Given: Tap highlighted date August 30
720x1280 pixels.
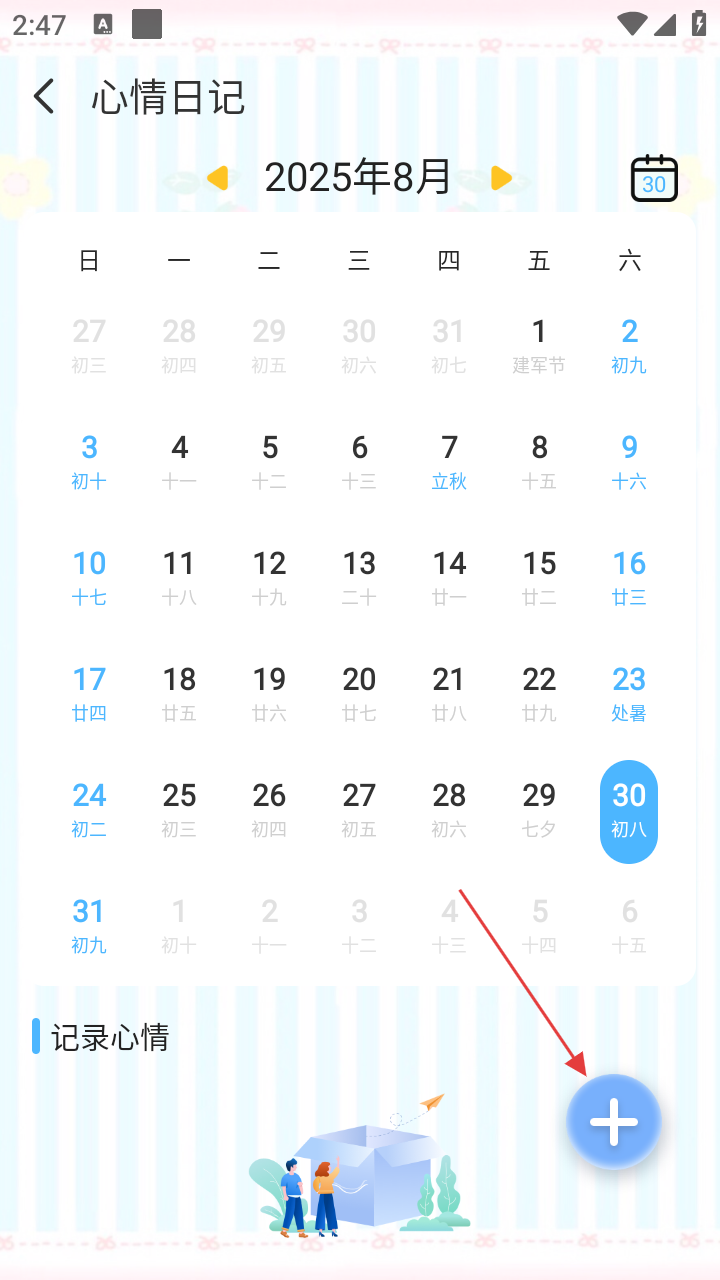Looking at the screenshot, I should [x=629, y=810].
